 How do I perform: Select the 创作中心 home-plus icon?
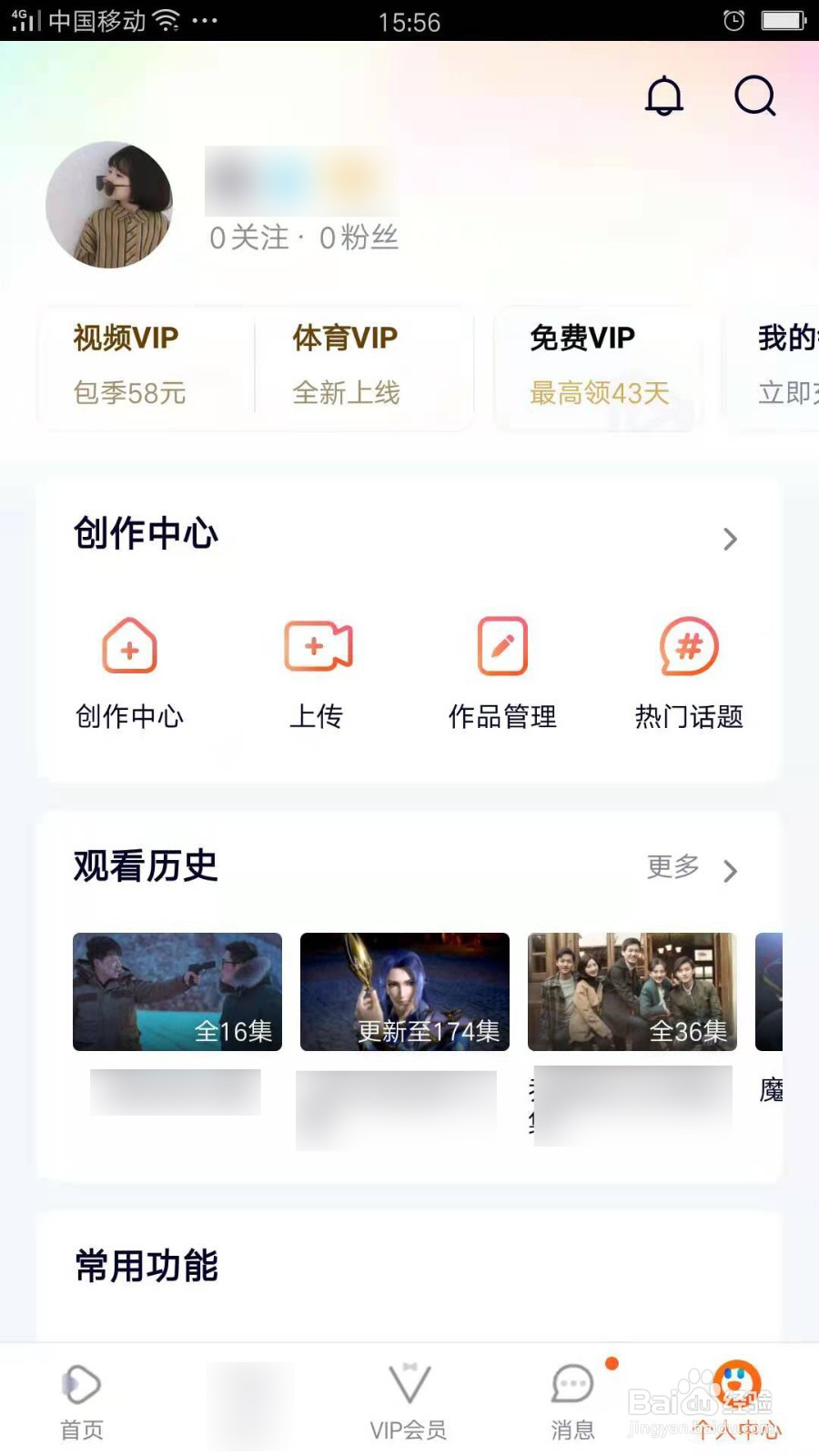click(x=128, y=646)
